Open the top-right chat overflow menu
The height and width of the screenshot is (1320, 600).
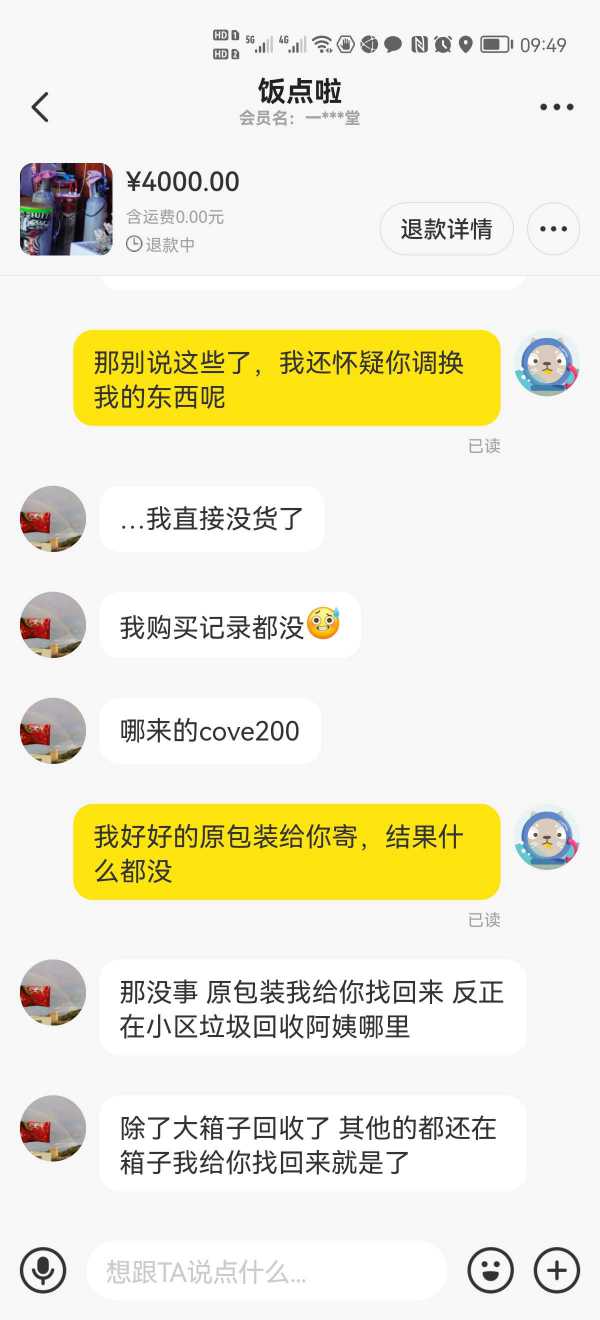556,107
